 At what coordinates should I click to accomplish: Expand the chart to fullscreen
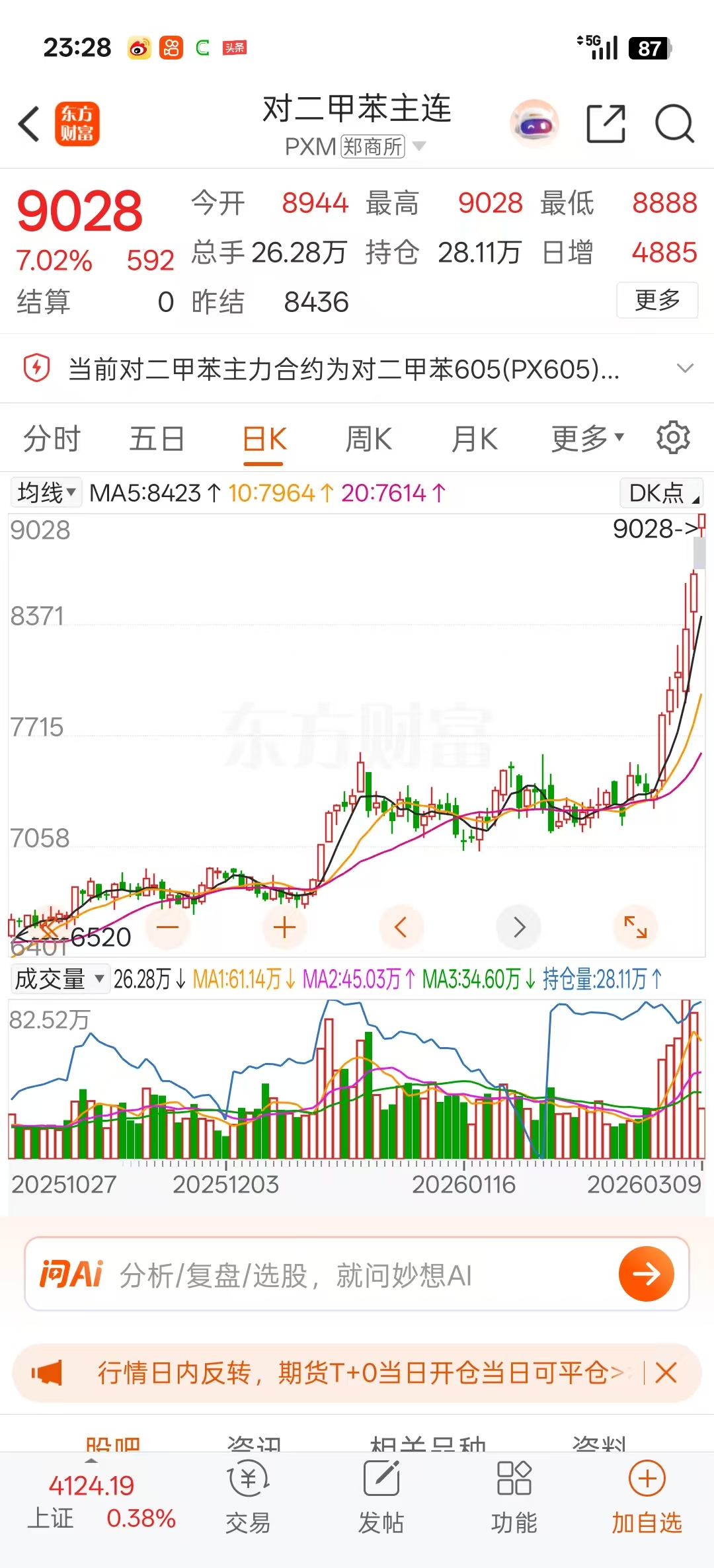[635, 927]
